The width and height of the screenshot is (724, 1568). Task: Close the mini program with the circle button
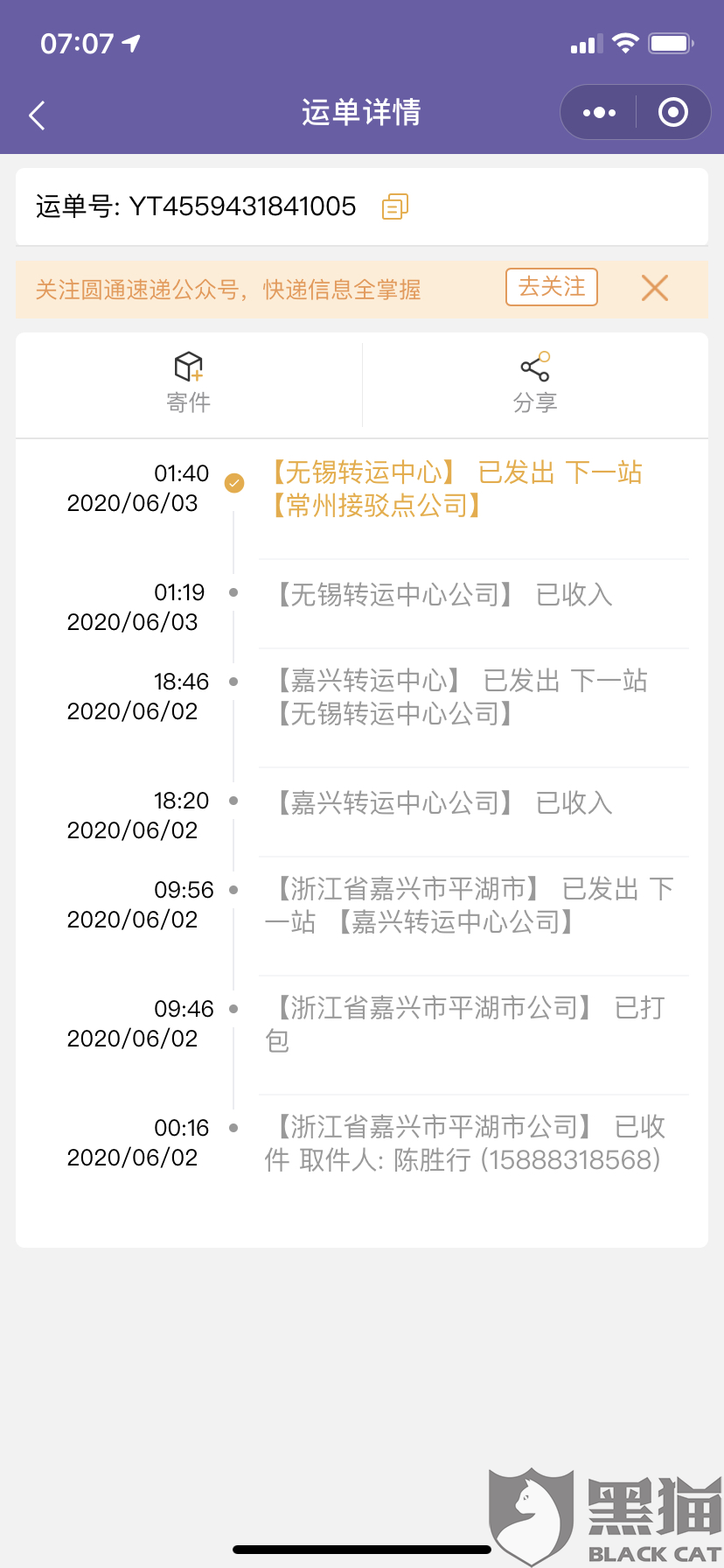pyautogui.click(x=672, y=113)
